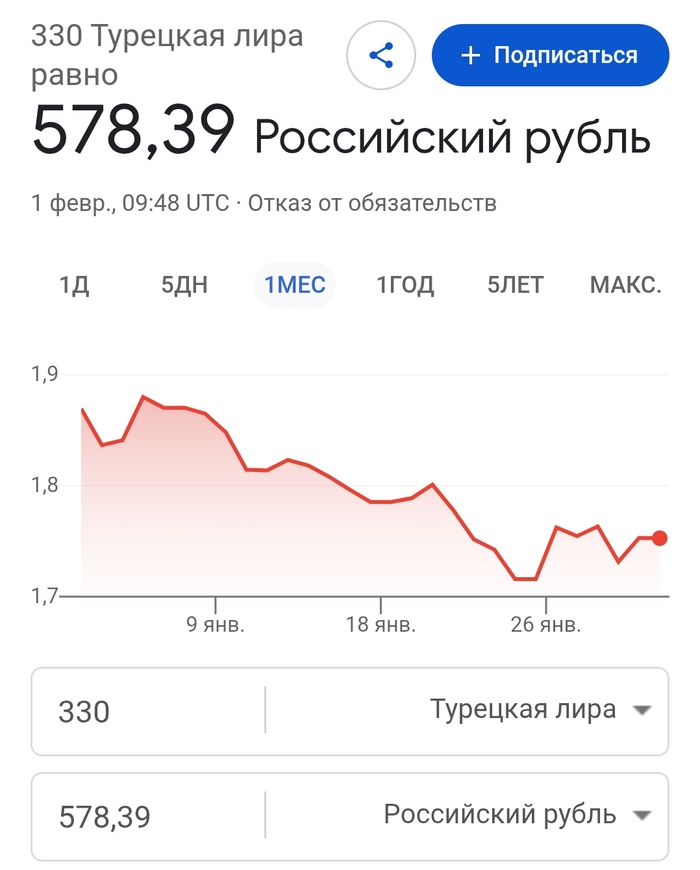Show the 1ГОД chart range
Viewport: 700px width, 870px height.
(405, 285)
